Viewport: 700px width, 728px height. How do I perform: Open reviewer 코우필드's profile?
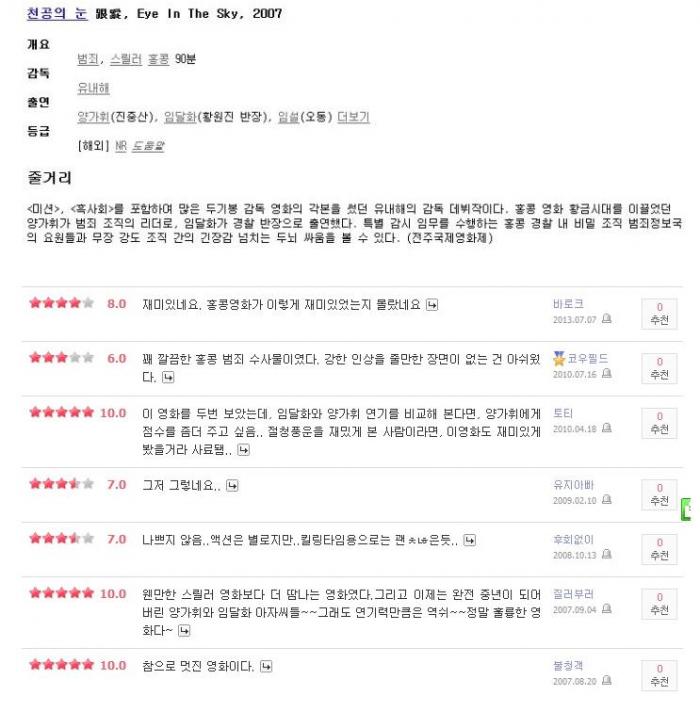tap(588, 358)
